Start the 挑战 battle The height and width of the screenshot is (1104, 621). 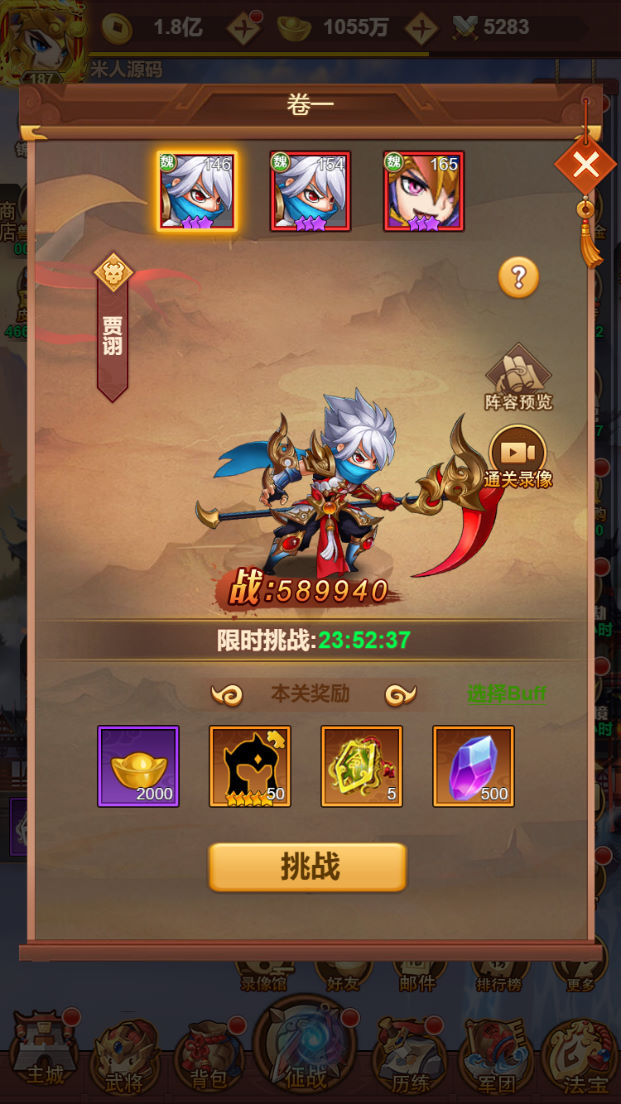point(308,867)
